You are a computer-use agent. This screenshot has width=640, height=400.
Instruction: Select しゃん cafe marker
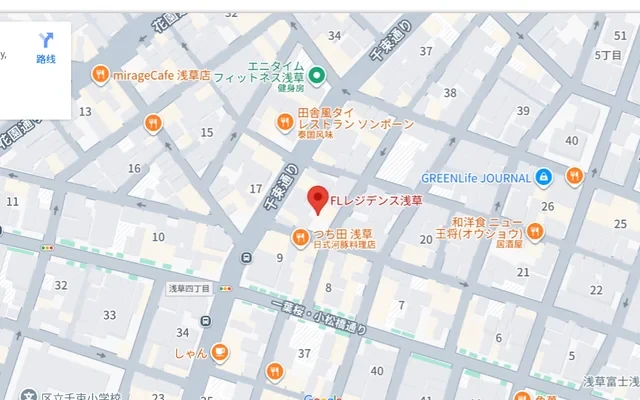click(219, 352)
